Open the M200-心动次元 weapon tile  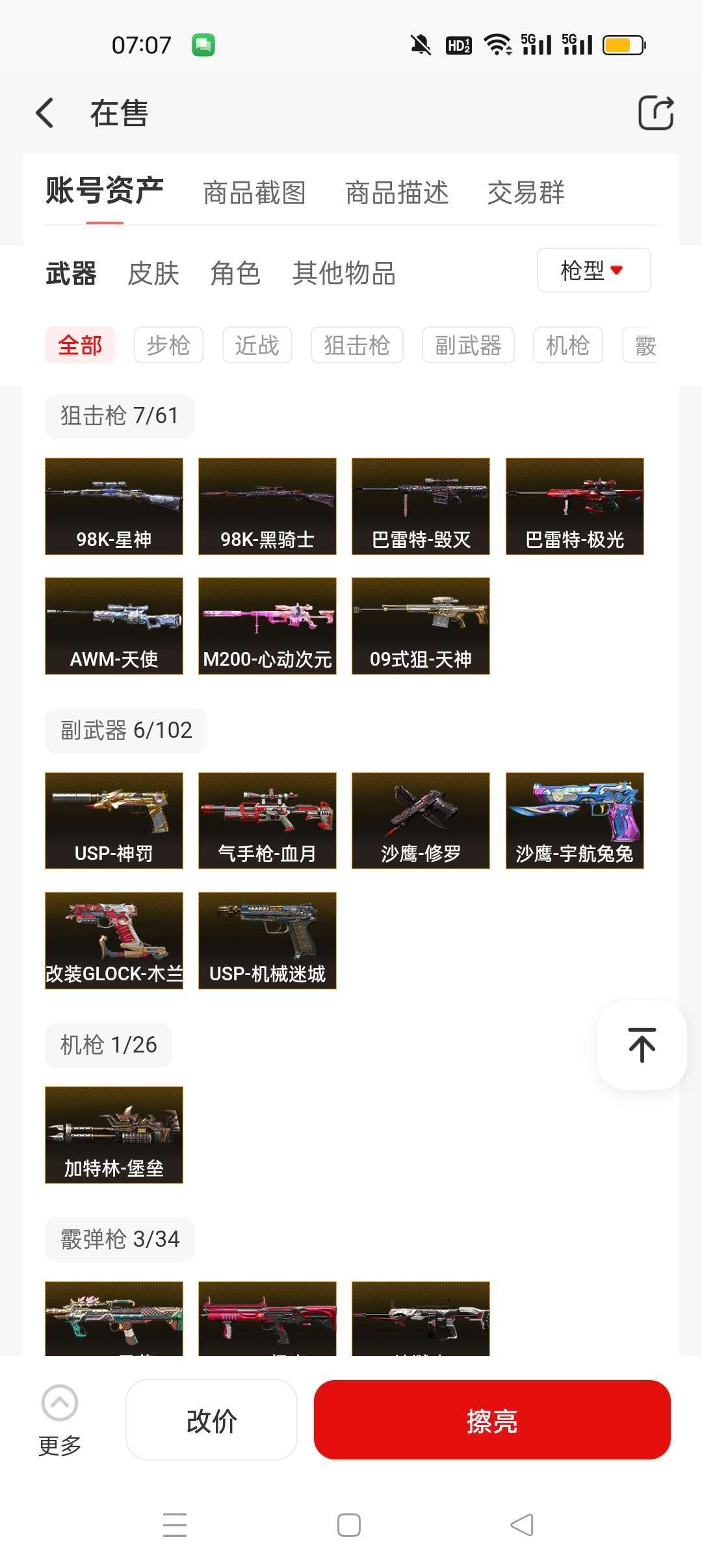click(267, 626)
